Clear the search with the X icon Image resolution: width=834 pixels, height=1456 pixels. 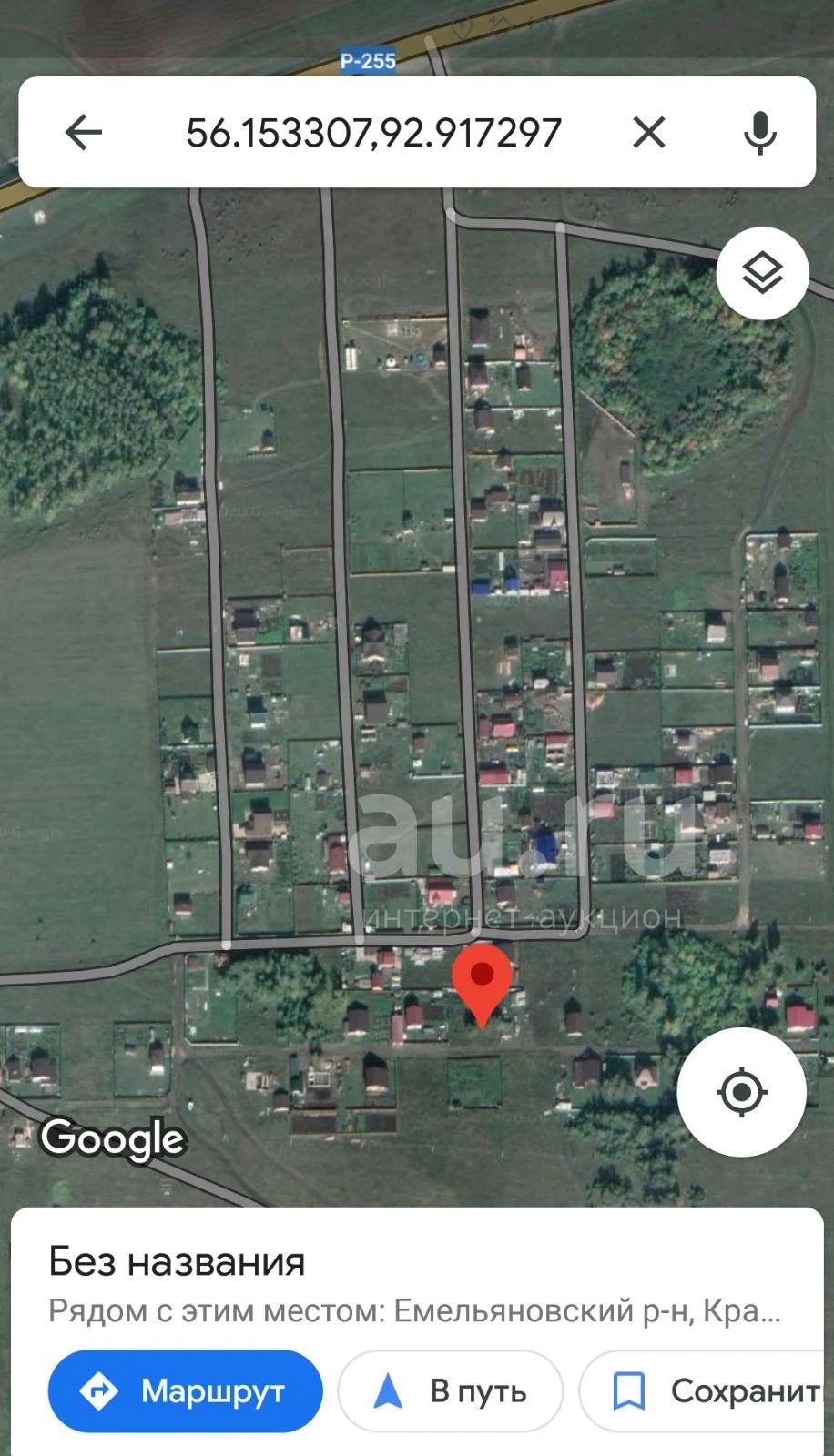point(648,133)
